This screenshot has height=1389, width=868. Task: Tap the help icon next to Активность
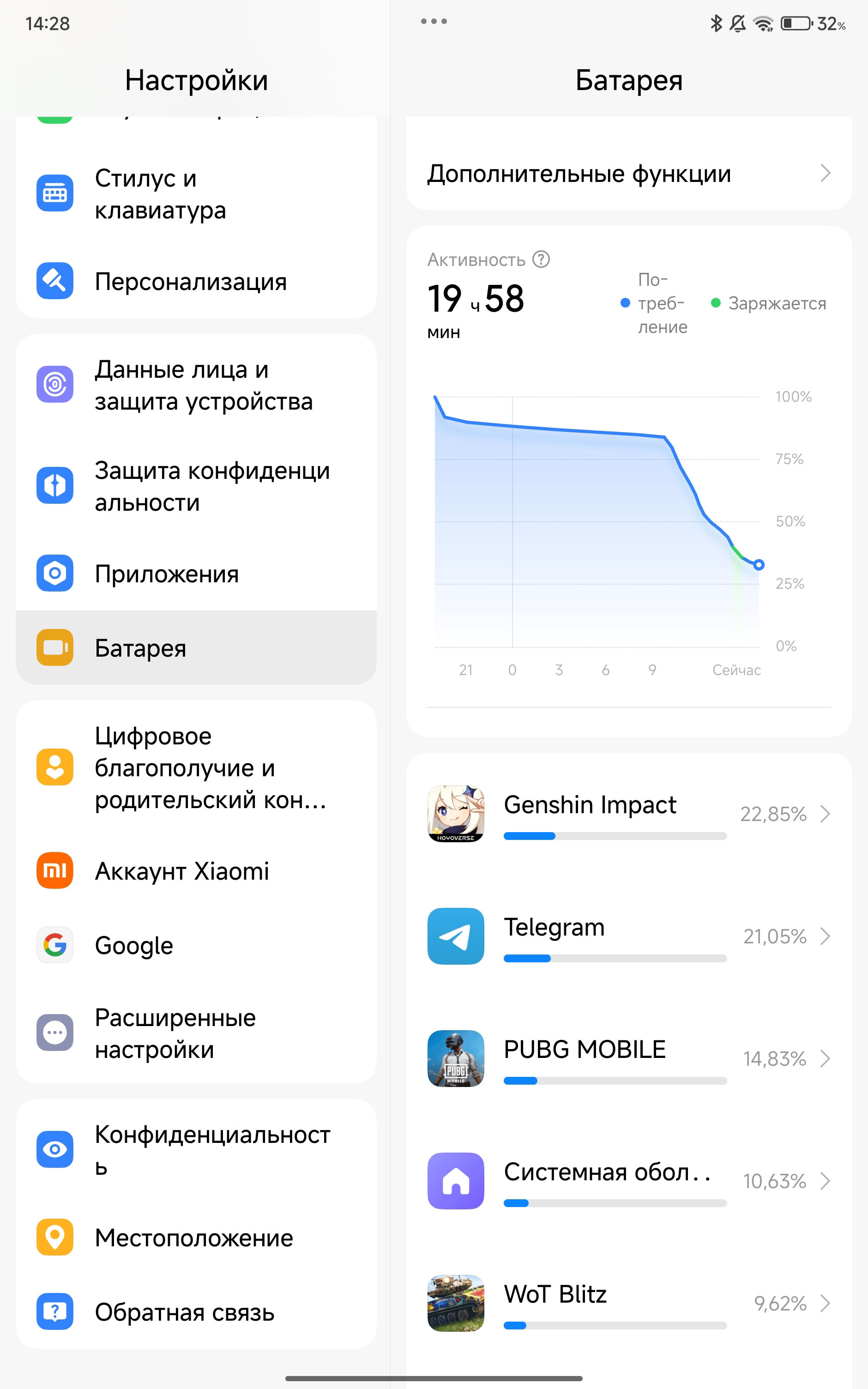tap(541, 260)
